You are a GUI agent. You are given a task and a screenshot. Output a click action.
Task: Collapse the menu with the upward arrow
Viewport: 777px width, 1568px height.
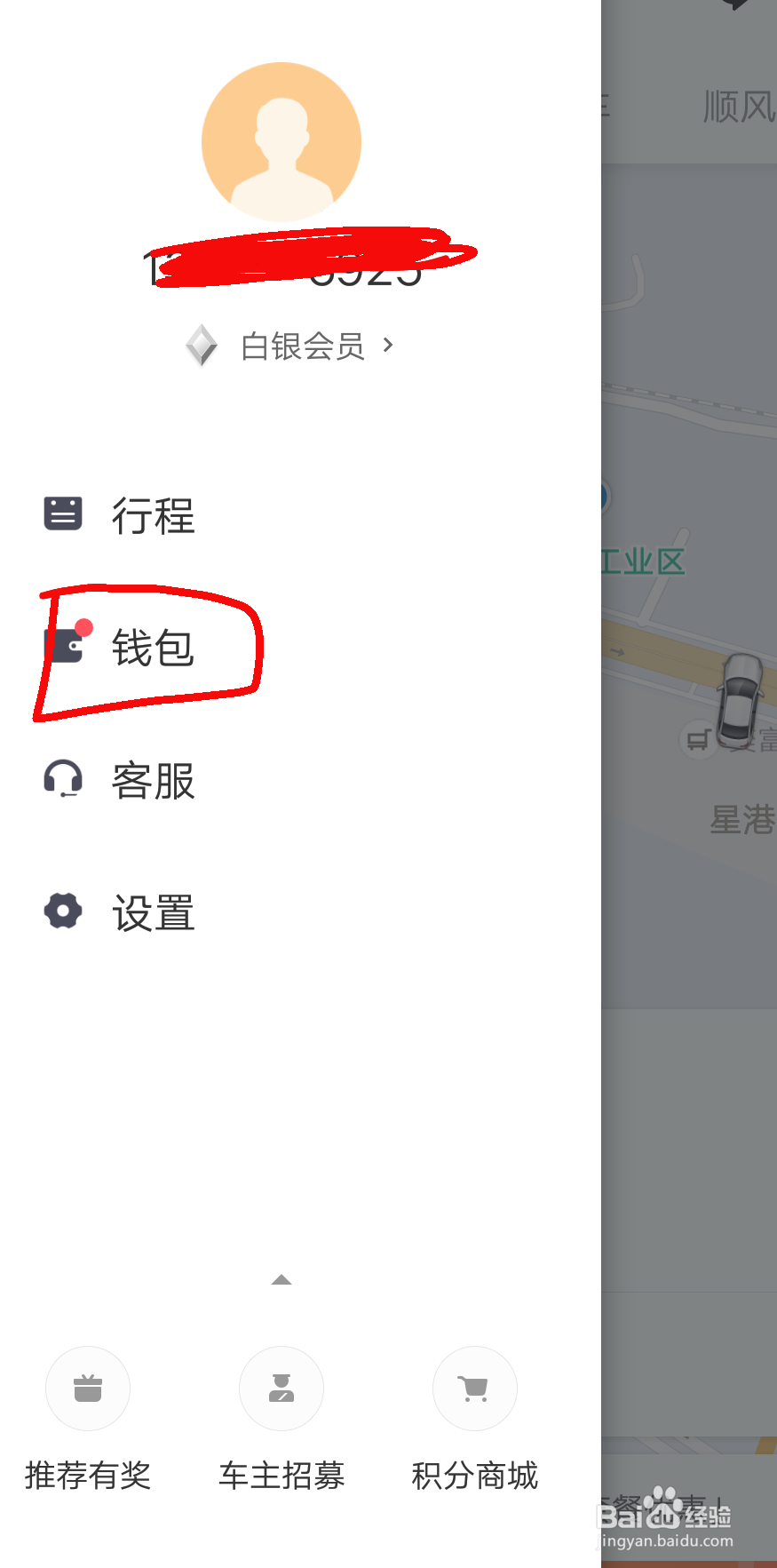281,1279
